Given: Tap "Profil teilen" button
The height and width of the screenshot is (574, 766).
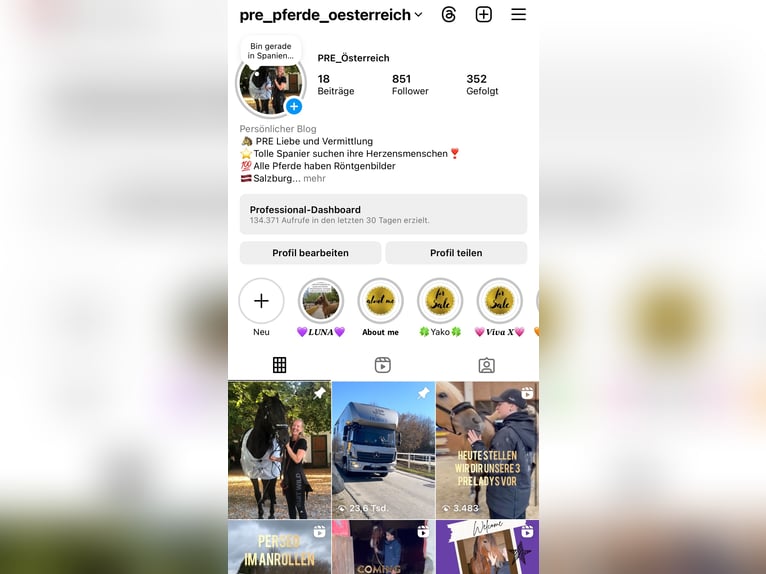Looking at the screenshot, I should click(x=456, y=253).
